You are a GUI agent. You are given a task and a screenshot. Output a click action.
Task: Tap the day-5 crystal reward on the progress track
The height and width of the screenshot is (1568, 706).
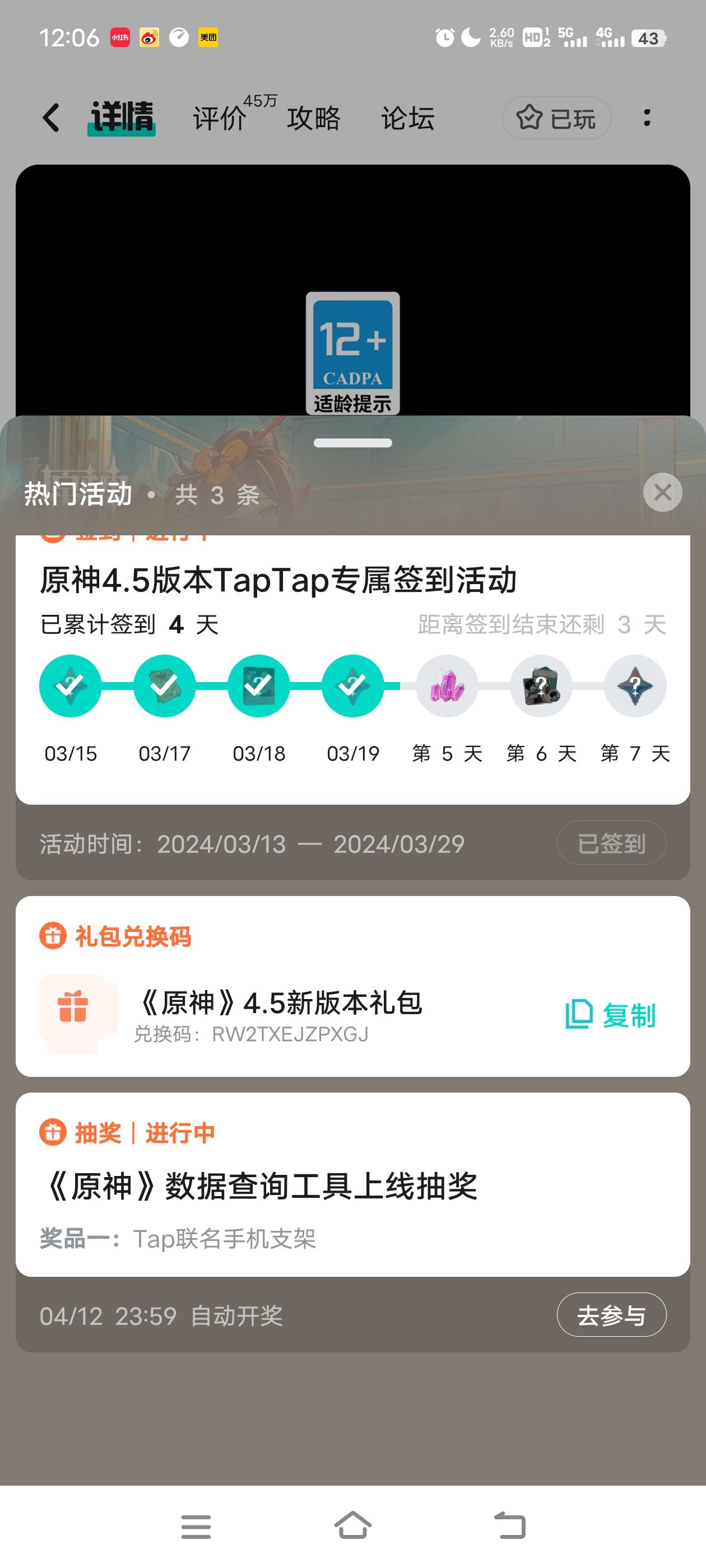pyautogui.click(x=447, y=685)
